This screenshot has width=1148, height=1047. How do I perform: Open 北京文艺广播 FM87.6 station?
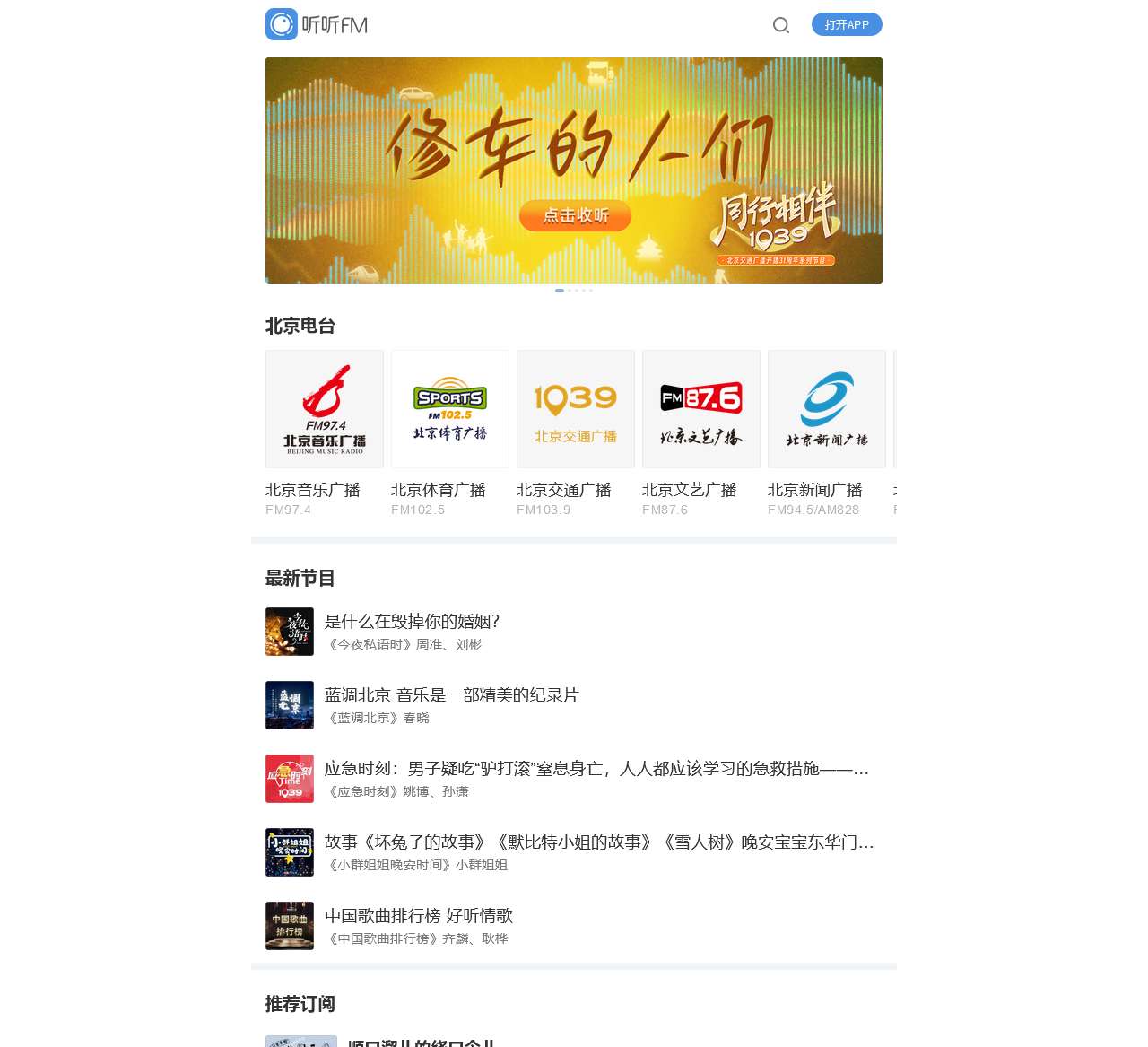[701, 409]
